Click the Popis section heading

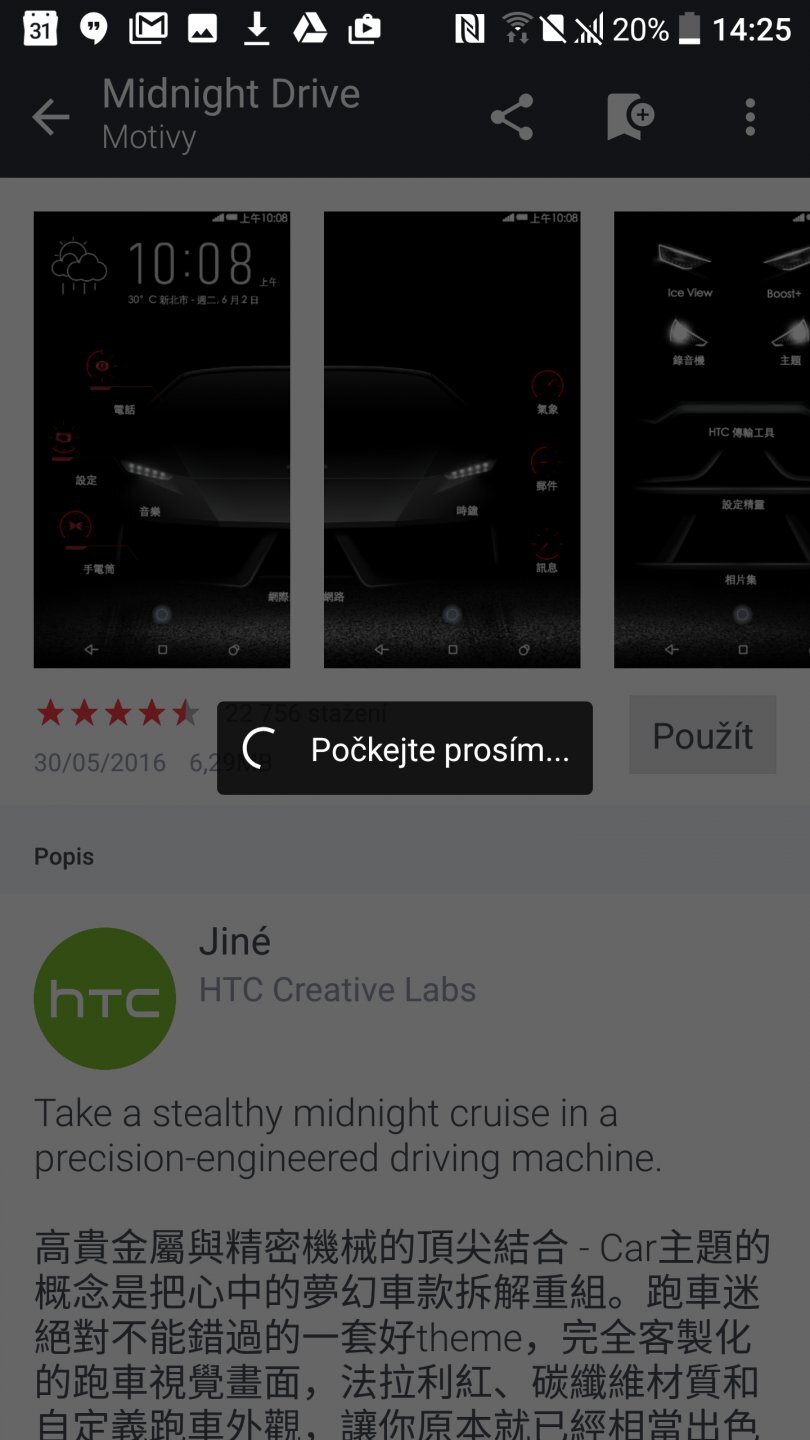(x=64, y=856)
